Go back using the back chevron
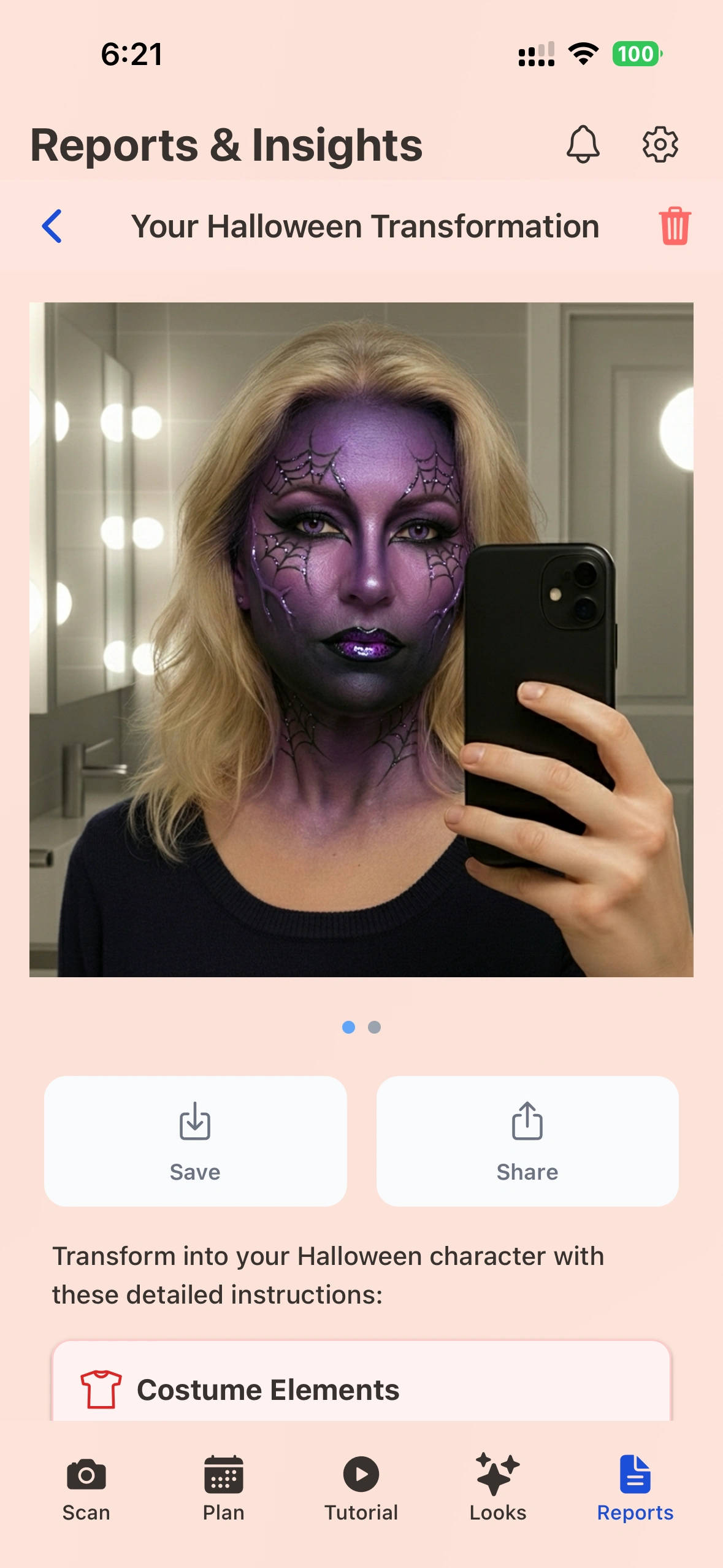 [53, 226]
